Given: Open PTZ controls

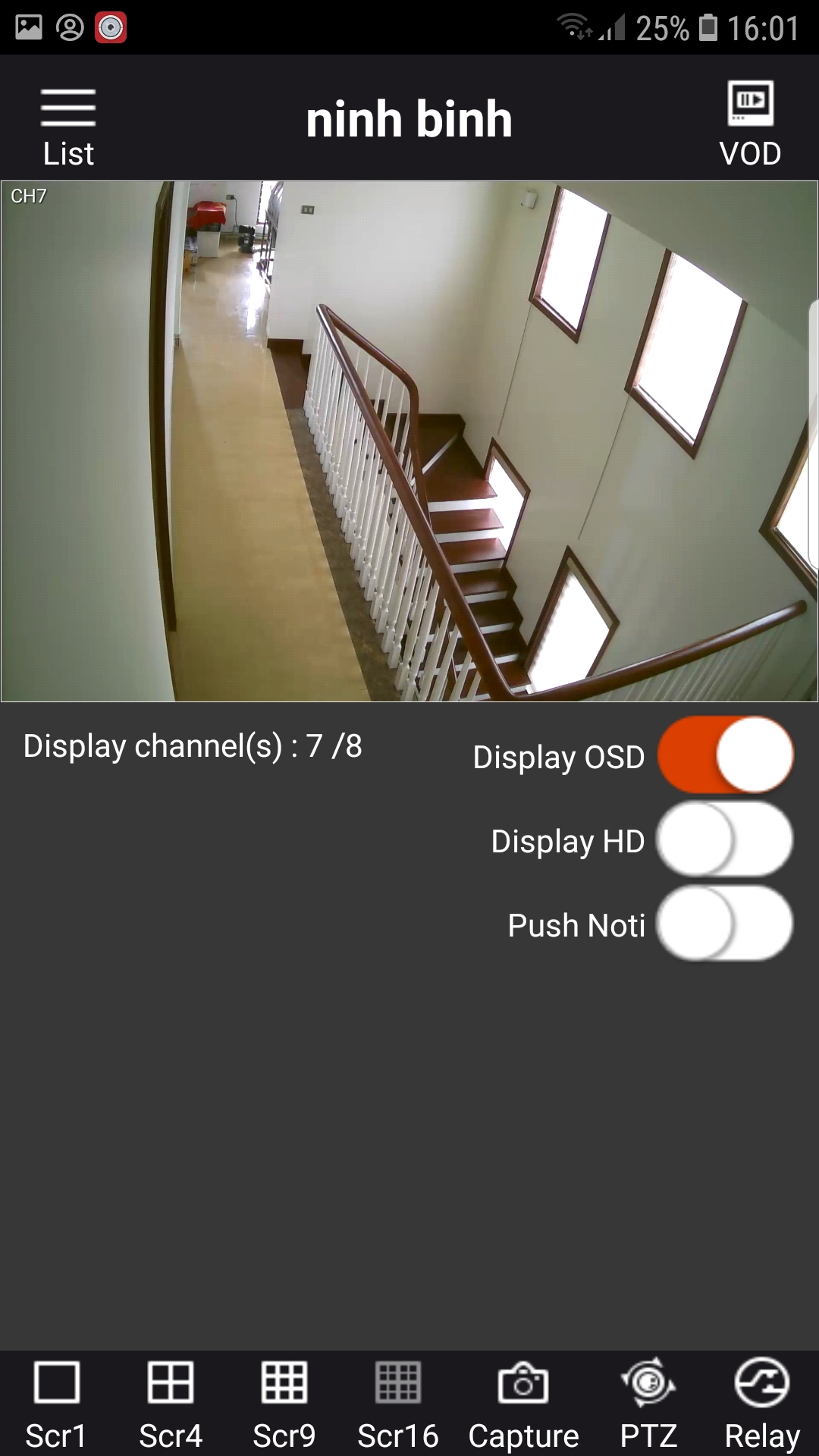Looking at the screenshot, I should click(x=648, y=1404).
